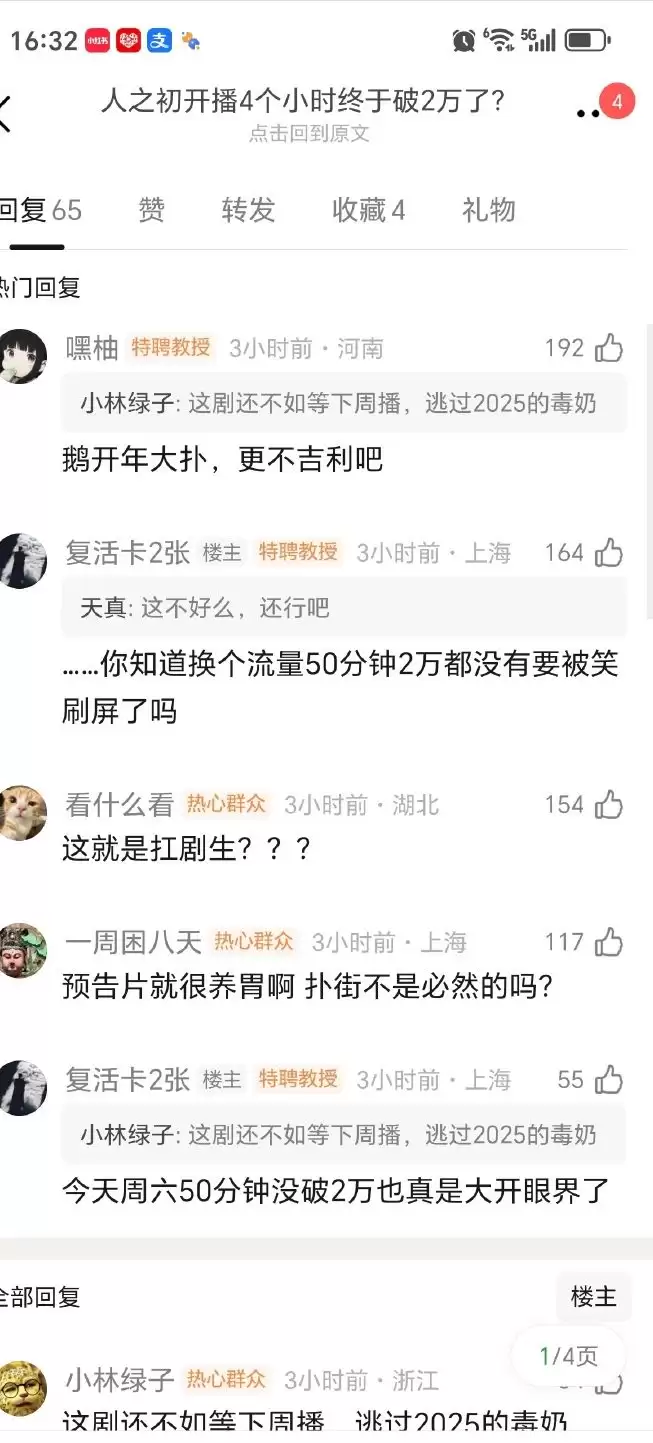Switch to the 赞 tab
The image size is (653, 1443).
click(x=151, y=210)
